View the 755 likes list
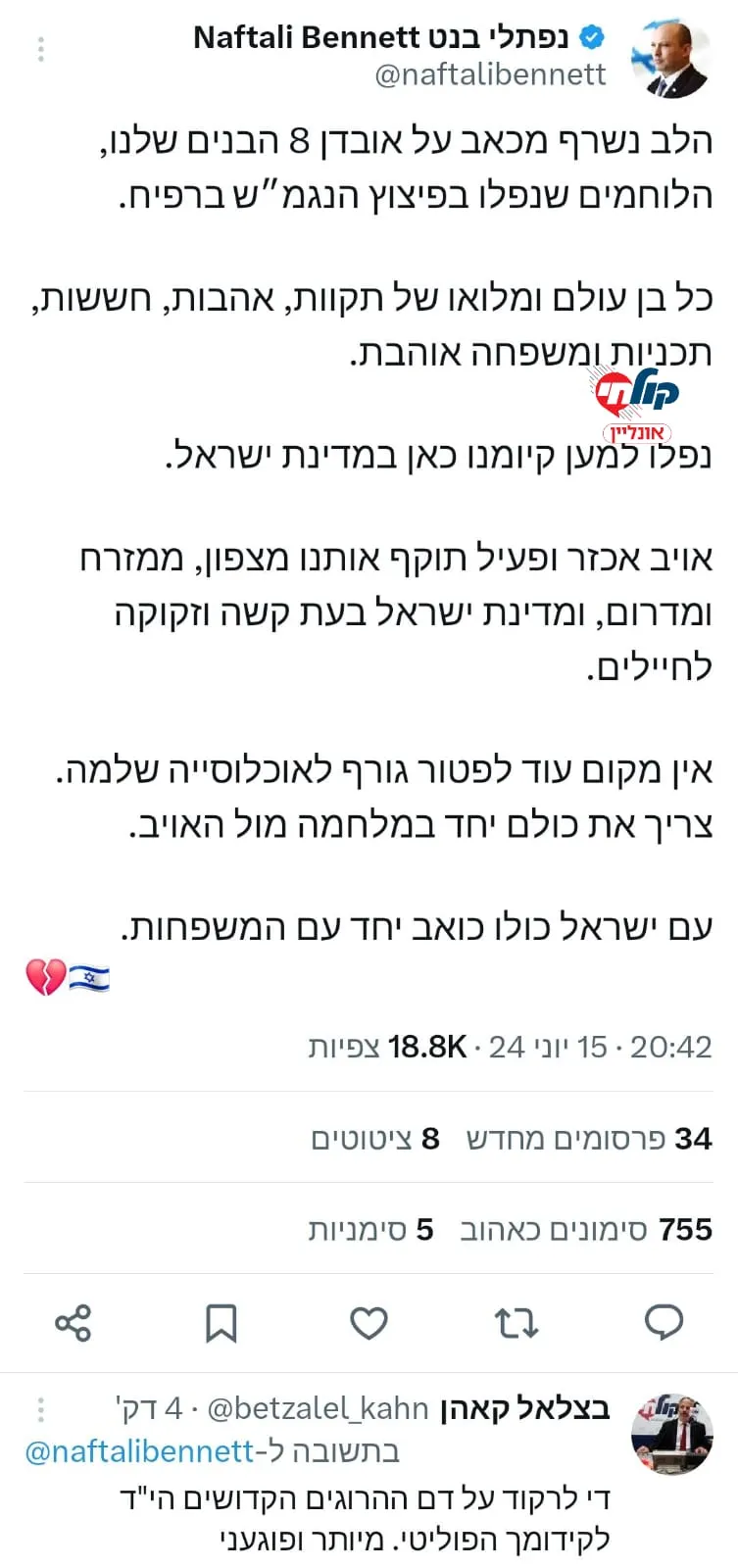This screenshot has height=1568, width=738. [585, 1229]
